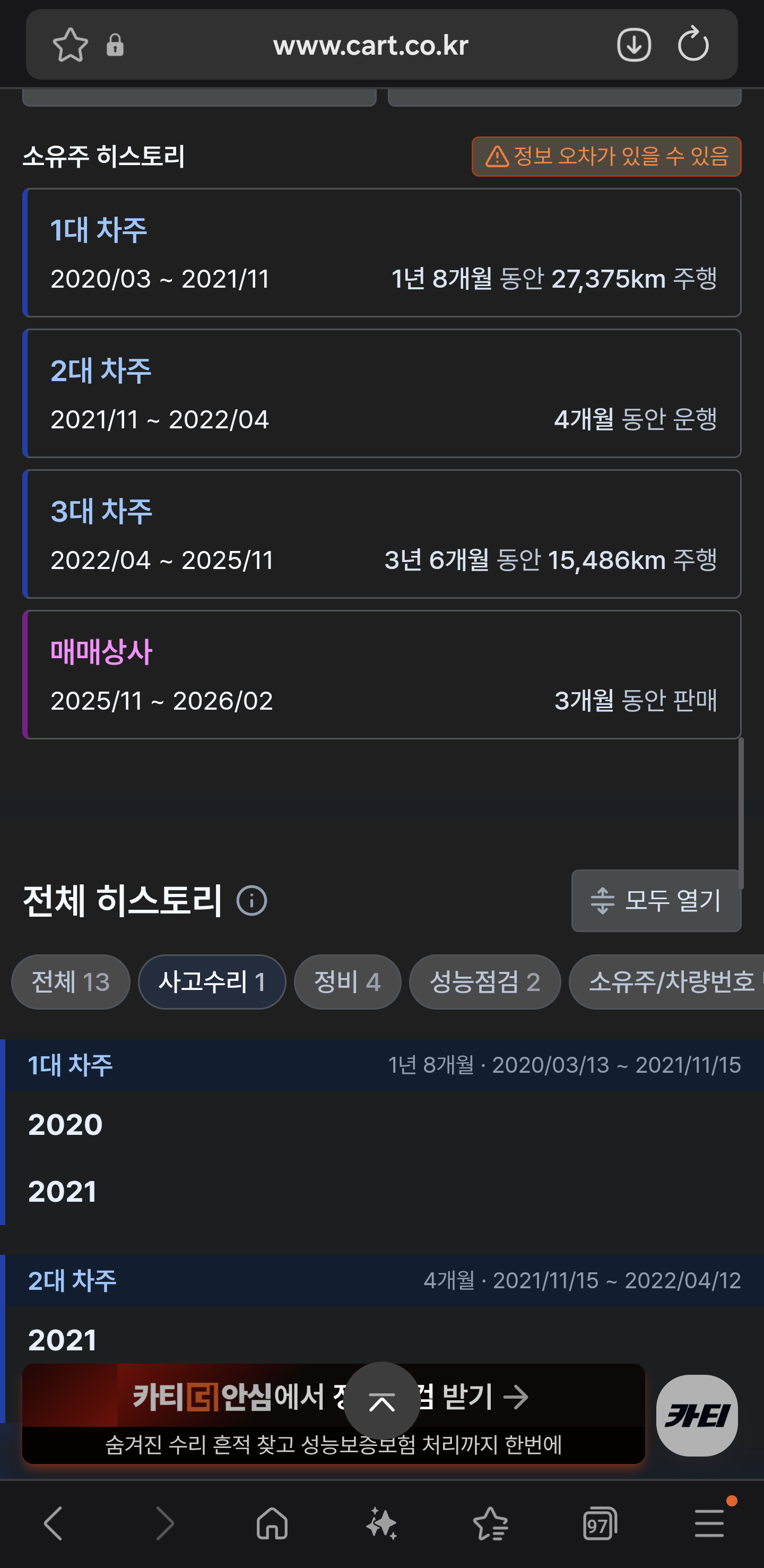Expand the 2020 year under 1대 차주
This screenshot has width=764, height=1568.
(66, 1124)
